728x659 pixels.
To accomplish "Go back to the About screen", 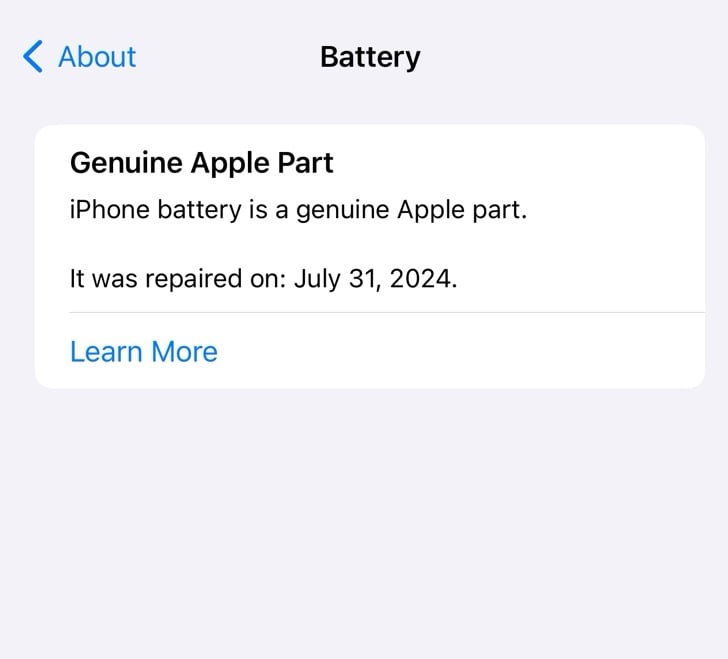I will click(80, 57).
